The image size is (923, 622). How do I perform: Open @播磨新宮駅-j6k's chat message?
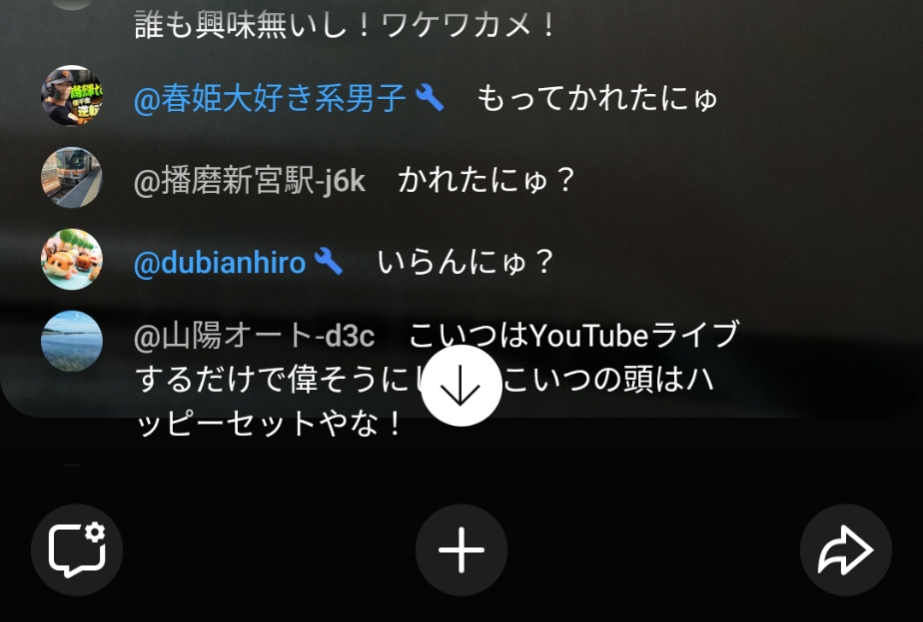click(x=355, y=181)
